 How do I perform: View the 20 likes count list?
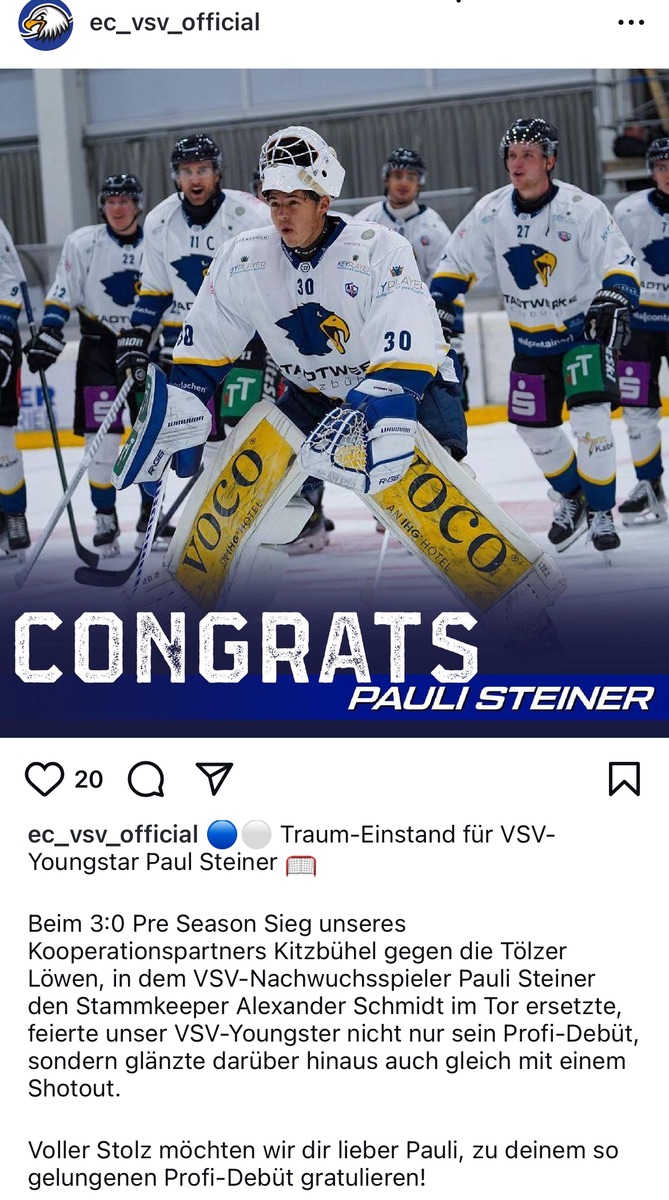(x=89, y=779)
